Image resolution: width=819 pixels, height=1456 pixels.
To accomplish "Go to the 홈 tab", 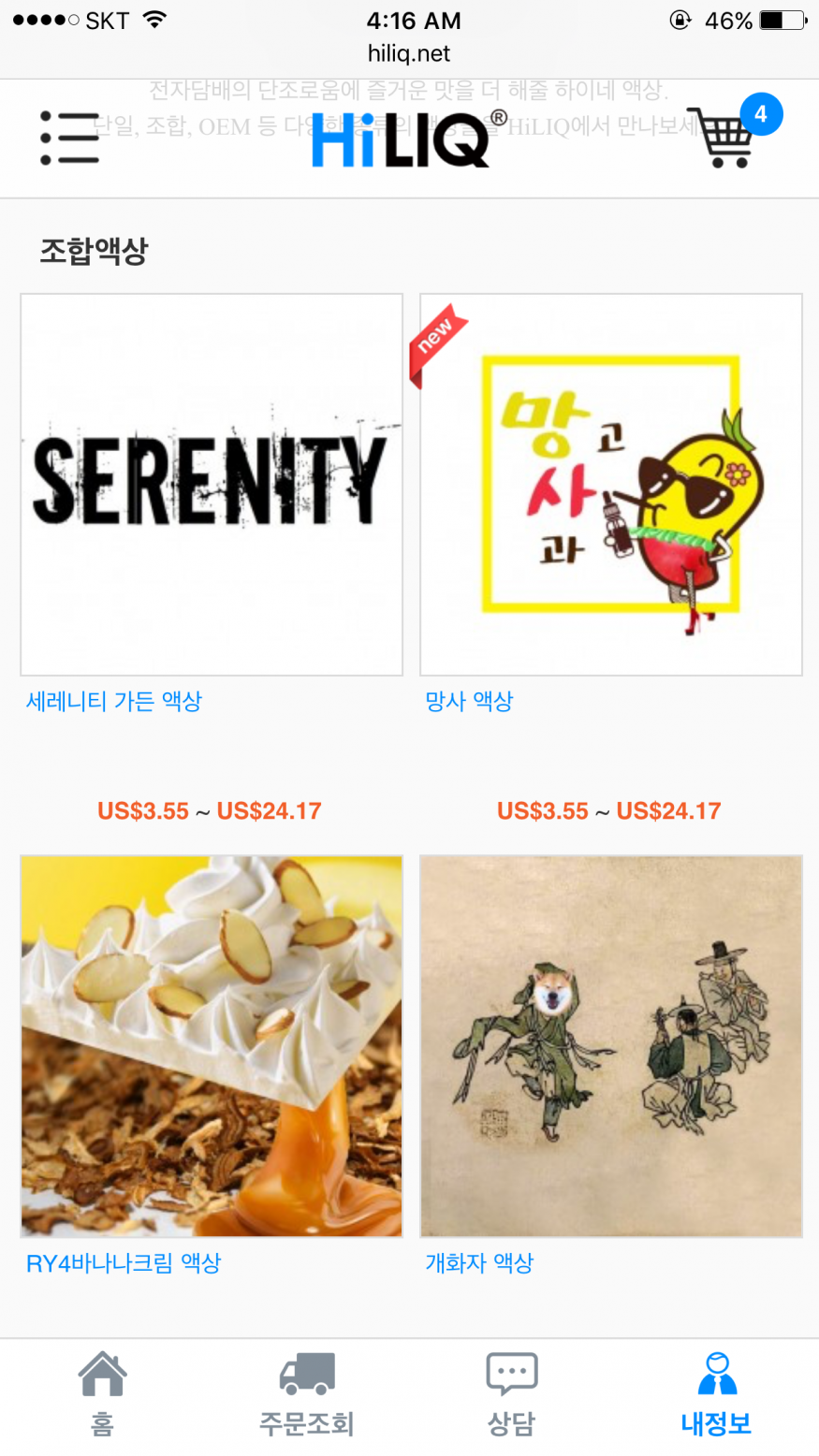I will 102,1395.
